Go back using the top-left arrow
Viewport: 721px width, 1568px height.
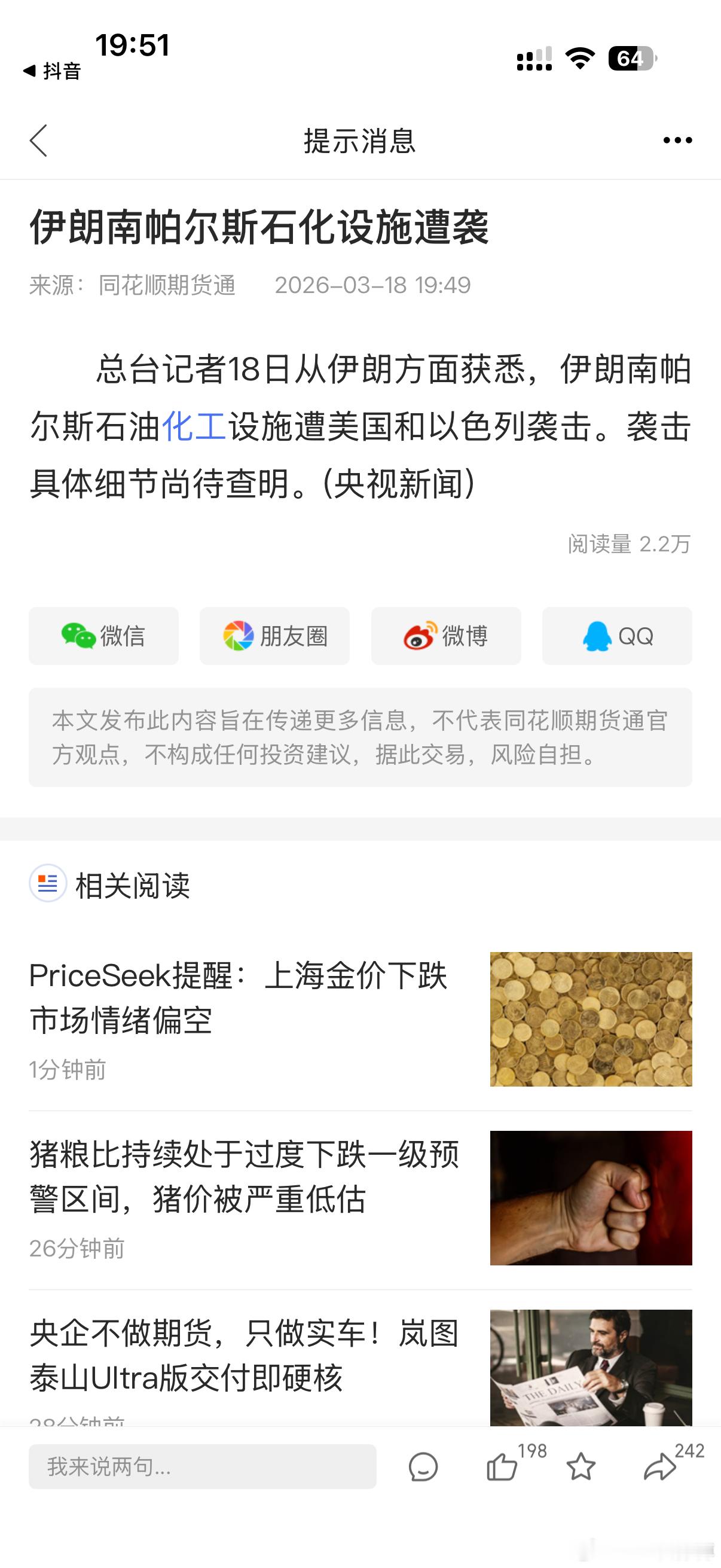38,141
